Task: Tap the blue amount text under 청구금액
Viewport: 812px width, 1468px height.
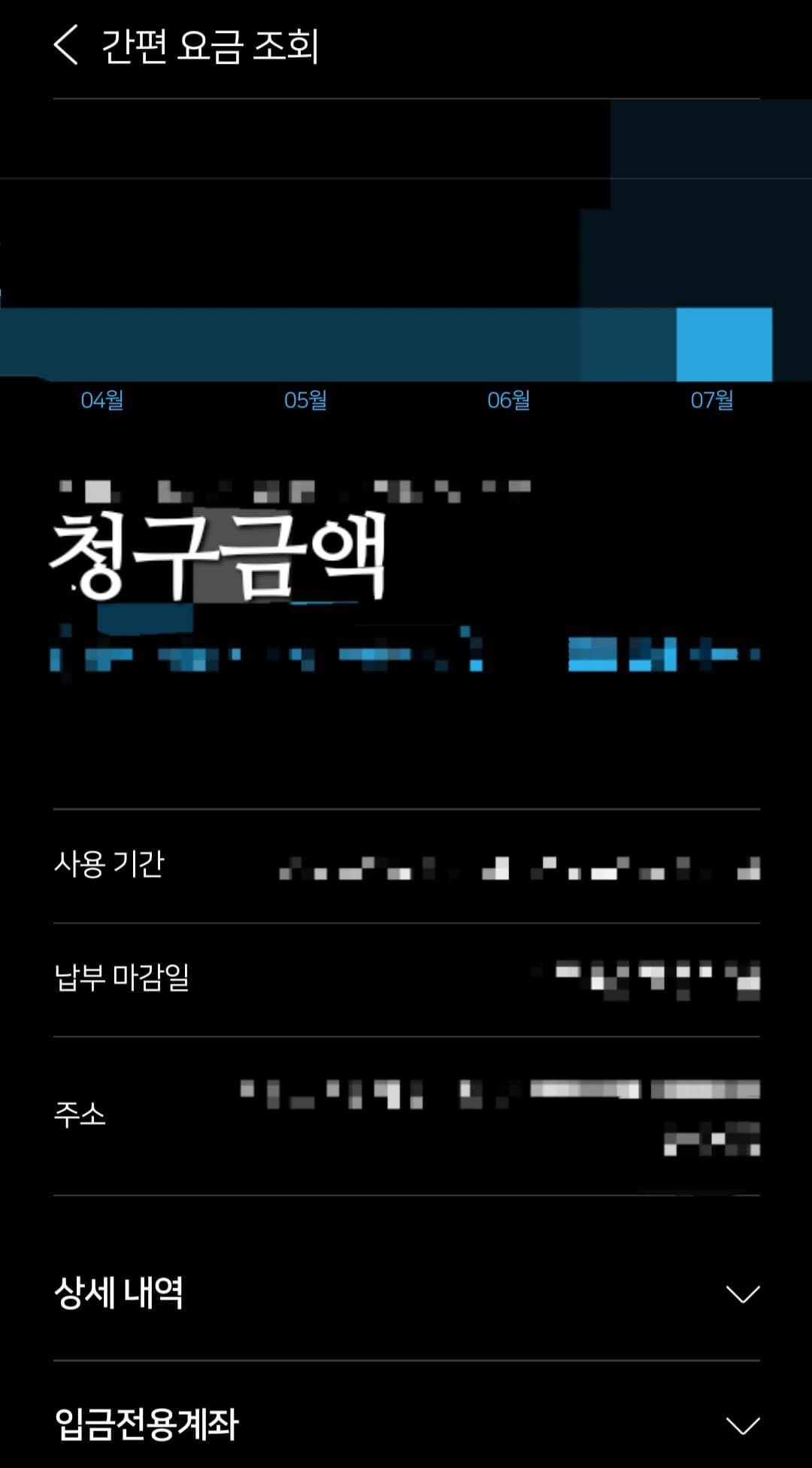Action: click(x=263, y=658)
